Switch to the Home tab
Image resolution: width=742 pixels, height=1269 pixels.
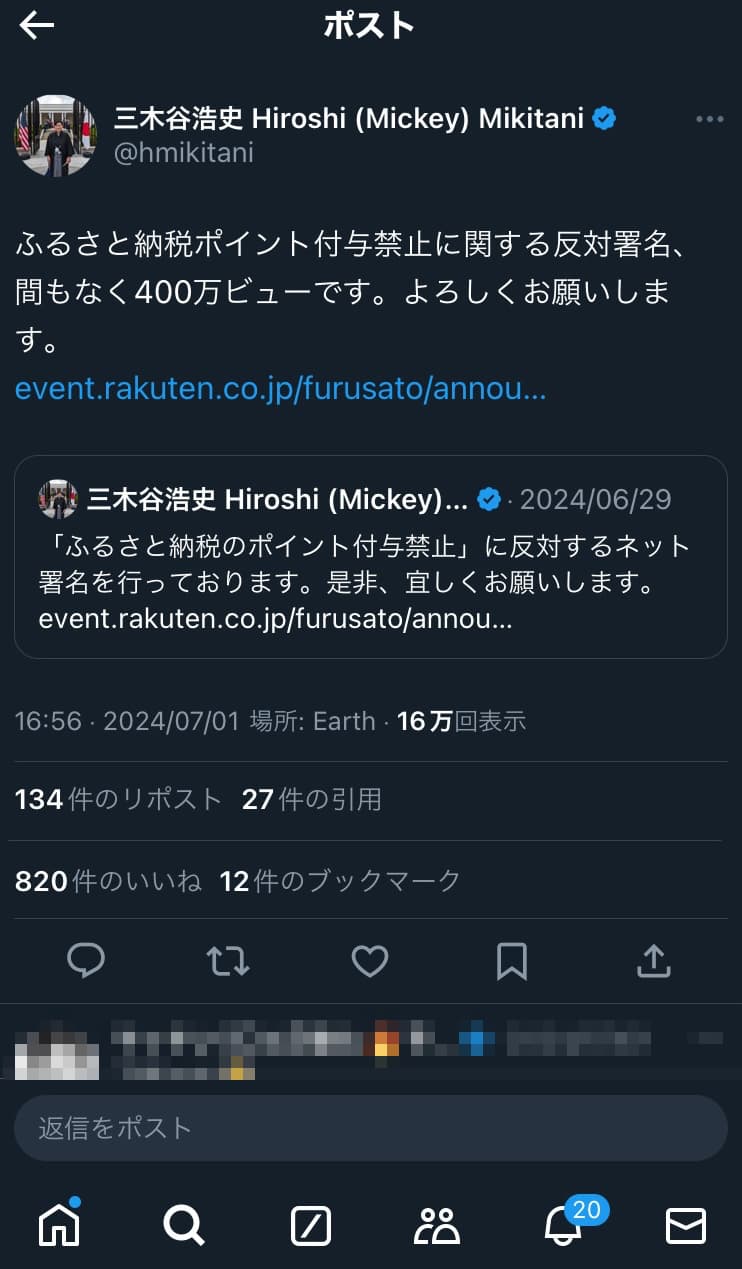(x=58, y=1224)
